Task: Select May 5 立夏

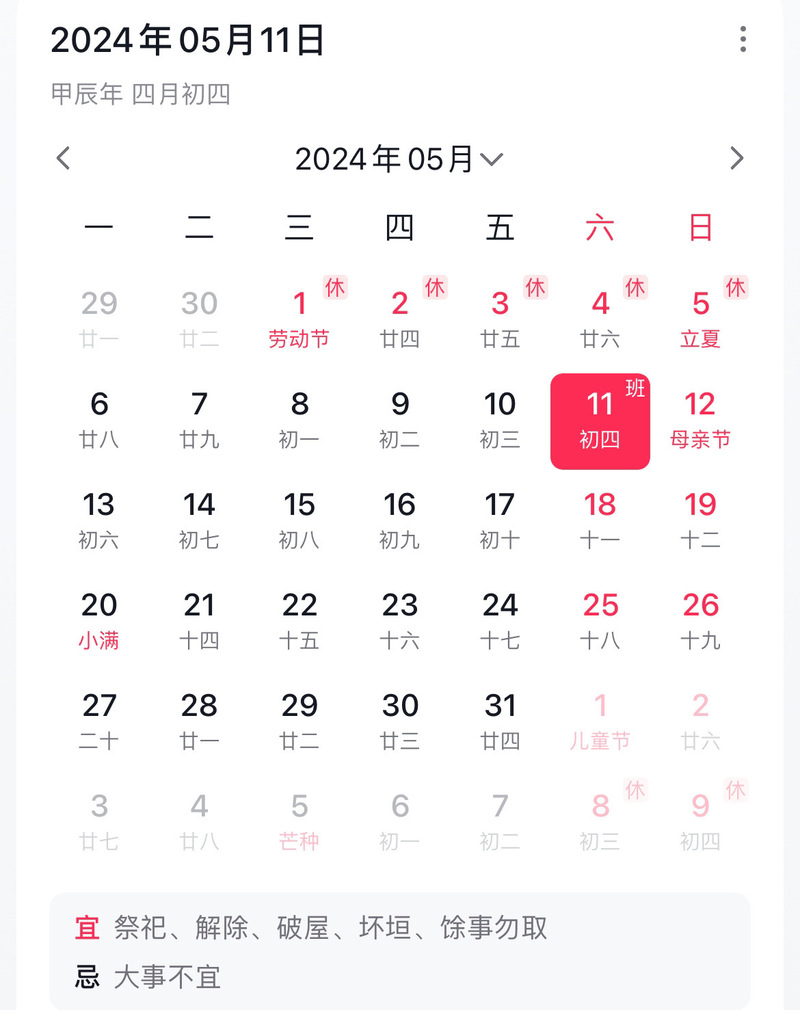Action: coord(700,319)
